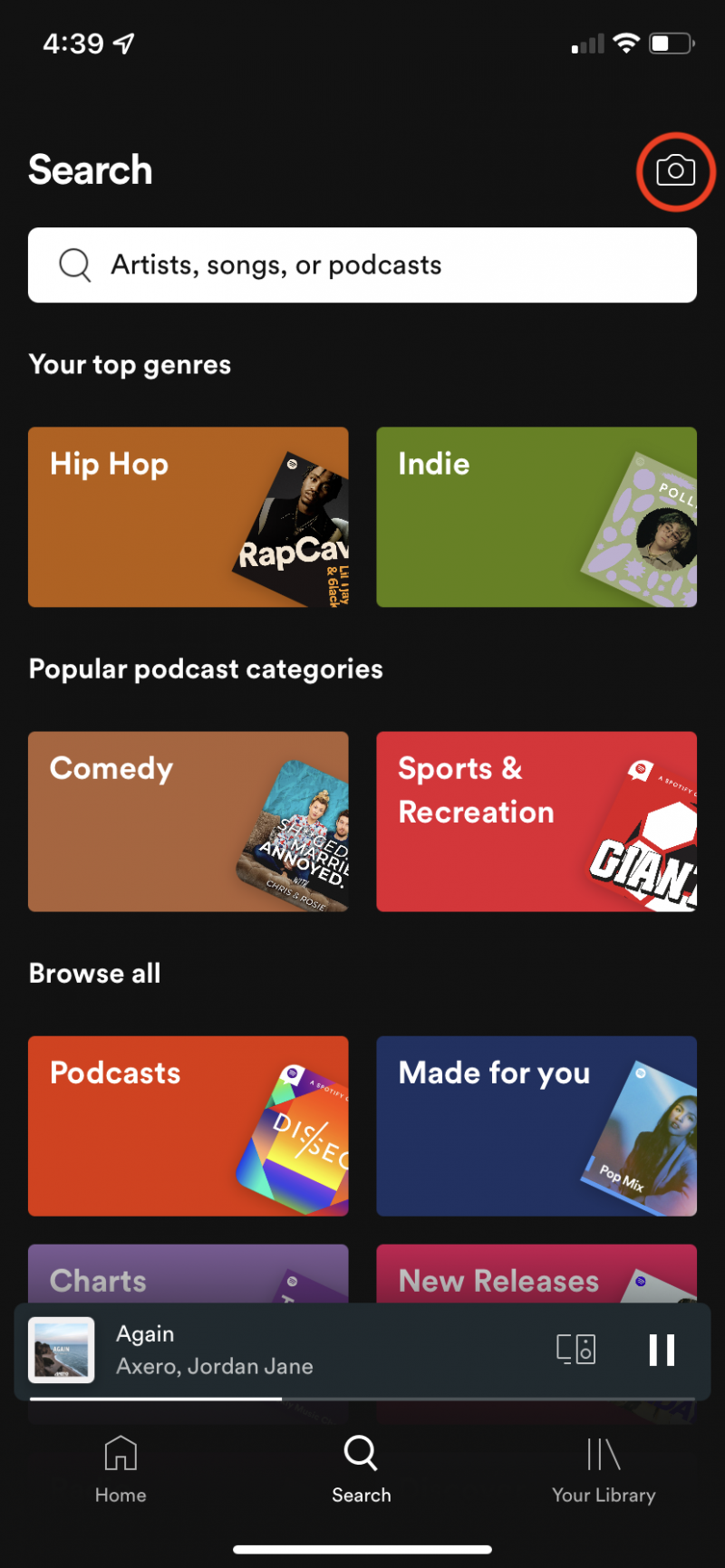725x1568 pixels.
Task: Switch to the Home tab
Action: (121, 1469)
